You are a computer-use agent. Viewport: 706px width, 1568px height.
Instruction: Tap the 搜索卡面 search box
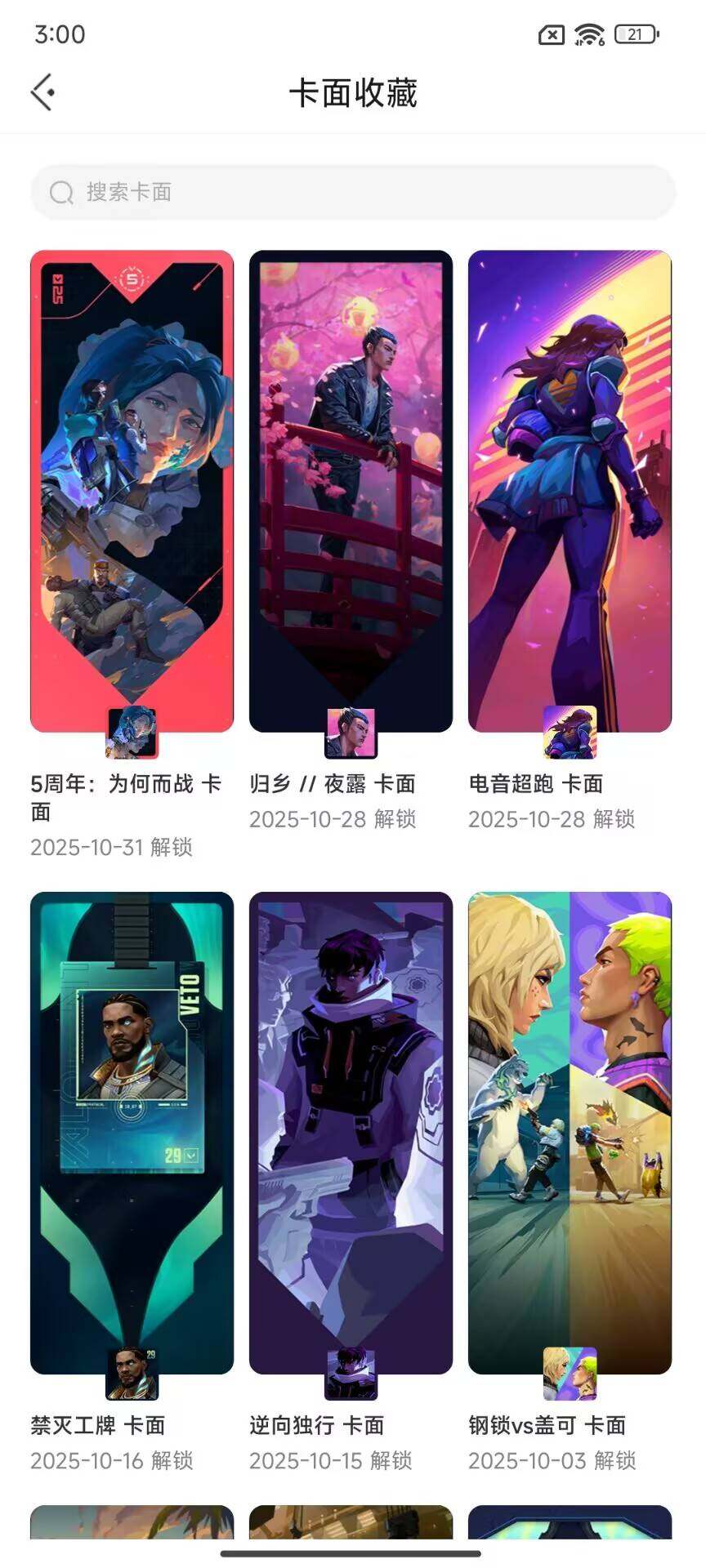(353, 193)
